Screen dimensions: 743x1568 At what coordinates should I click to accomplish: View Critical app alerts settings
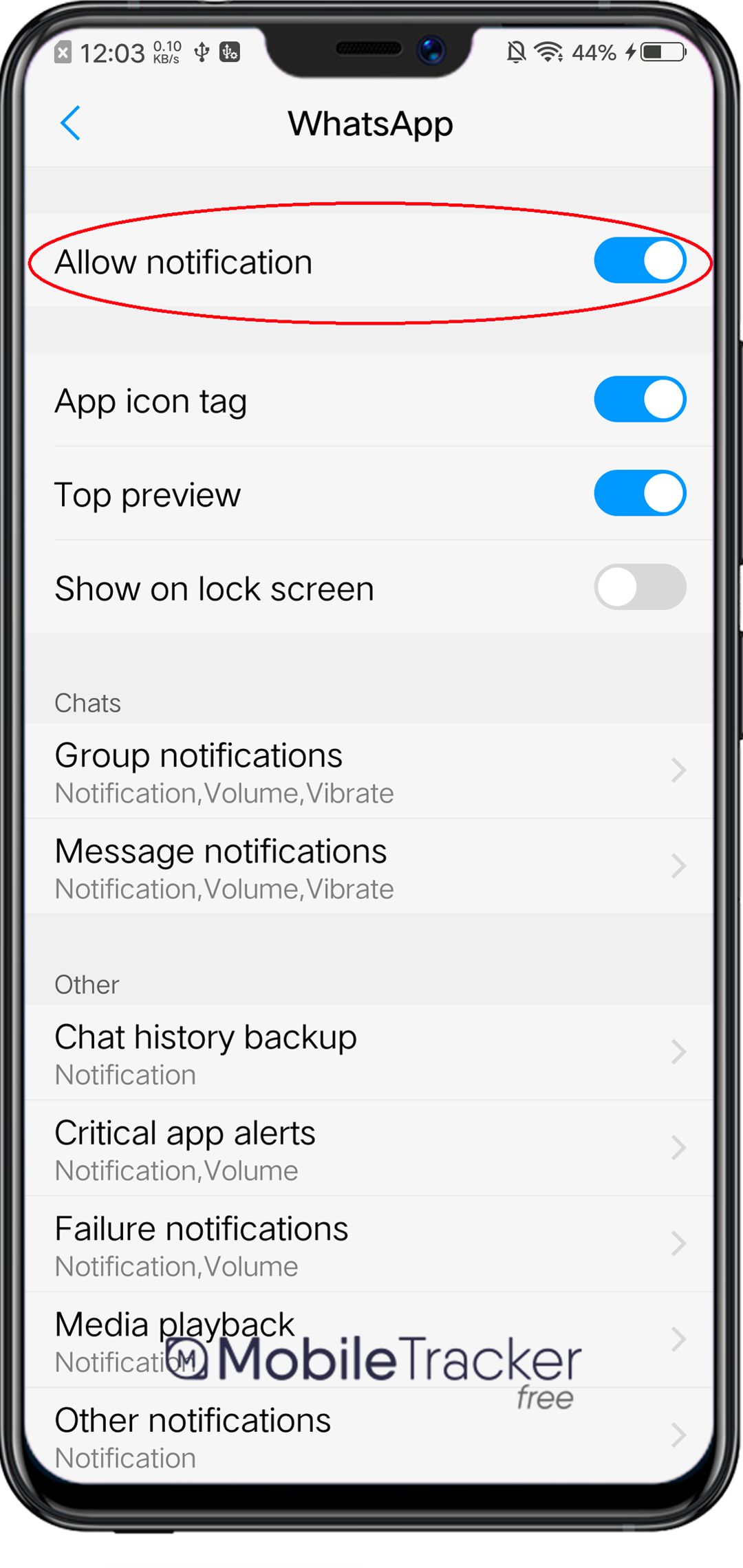[369, 1148]
